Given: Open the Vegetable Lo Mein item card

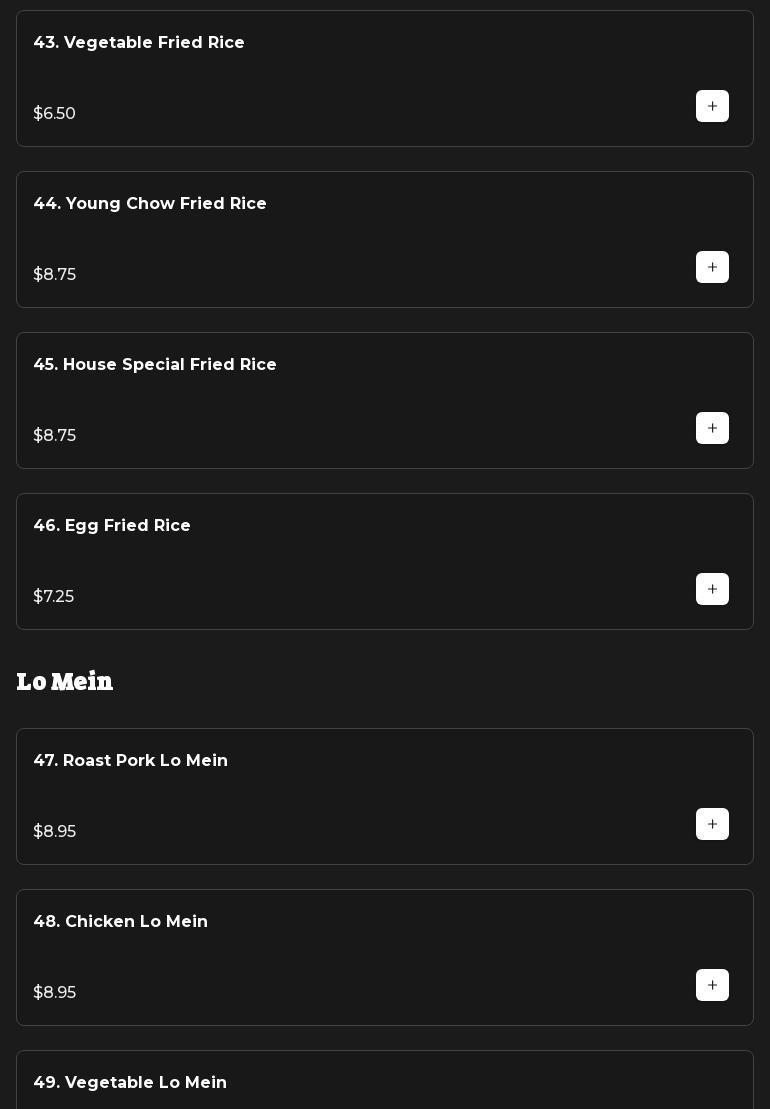Looking at the screenshot, I should (384, 1082).
